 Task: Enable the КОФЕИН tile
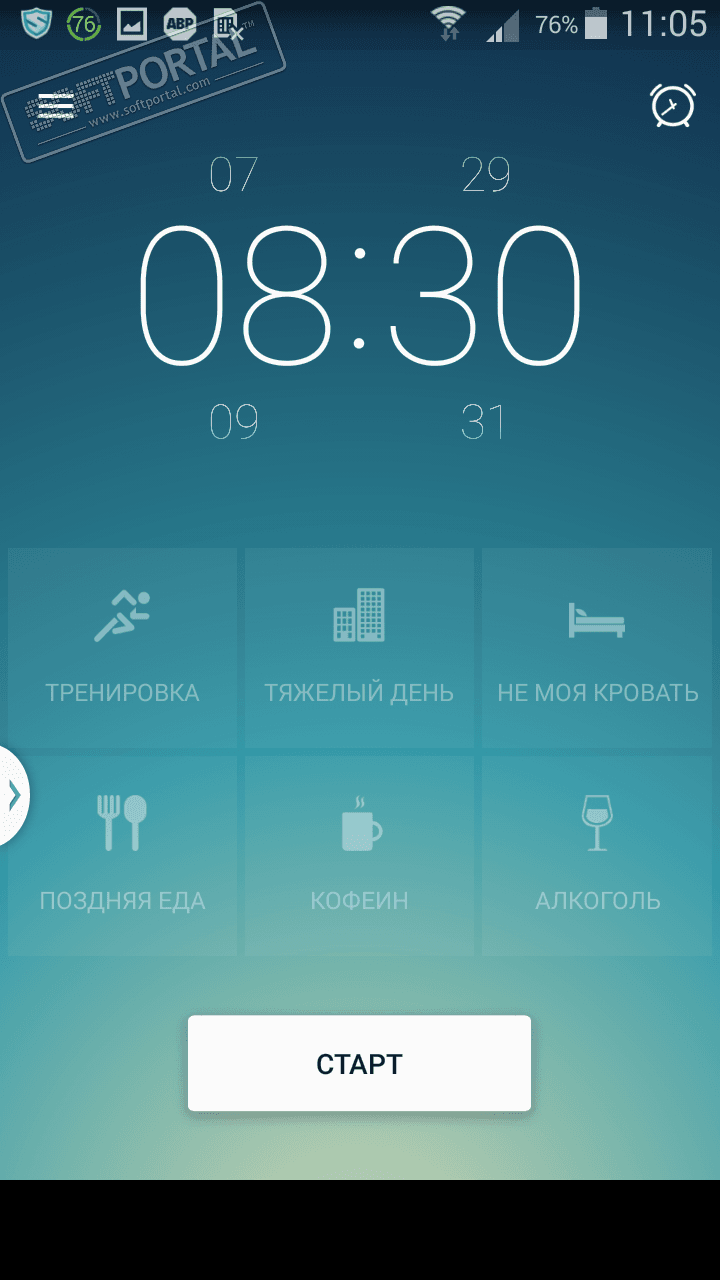pyautogui.click(x=359, y=855)
